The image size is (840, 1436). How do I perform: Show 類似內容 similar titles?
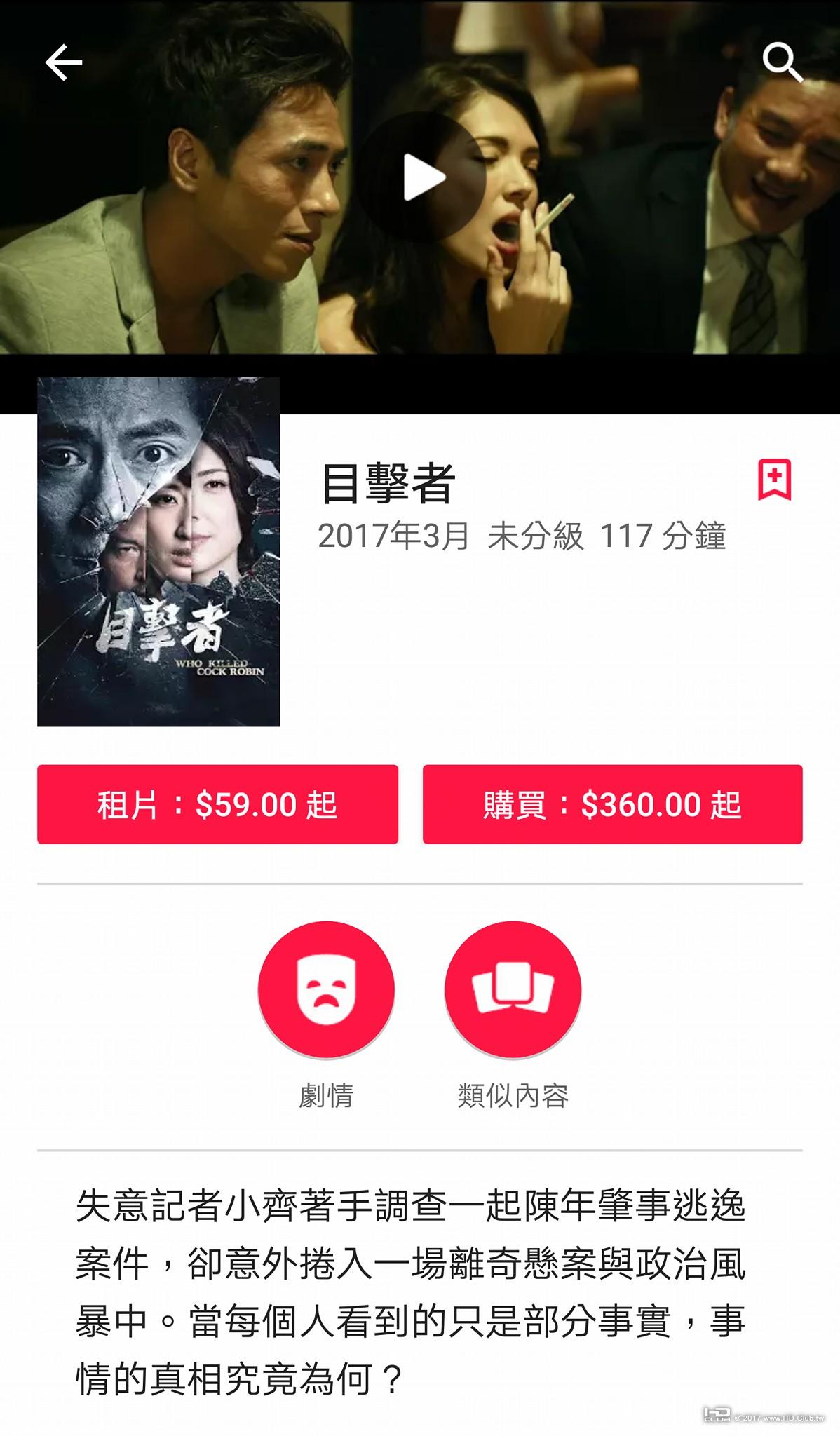pyautogui.click(x=513, y=989)
